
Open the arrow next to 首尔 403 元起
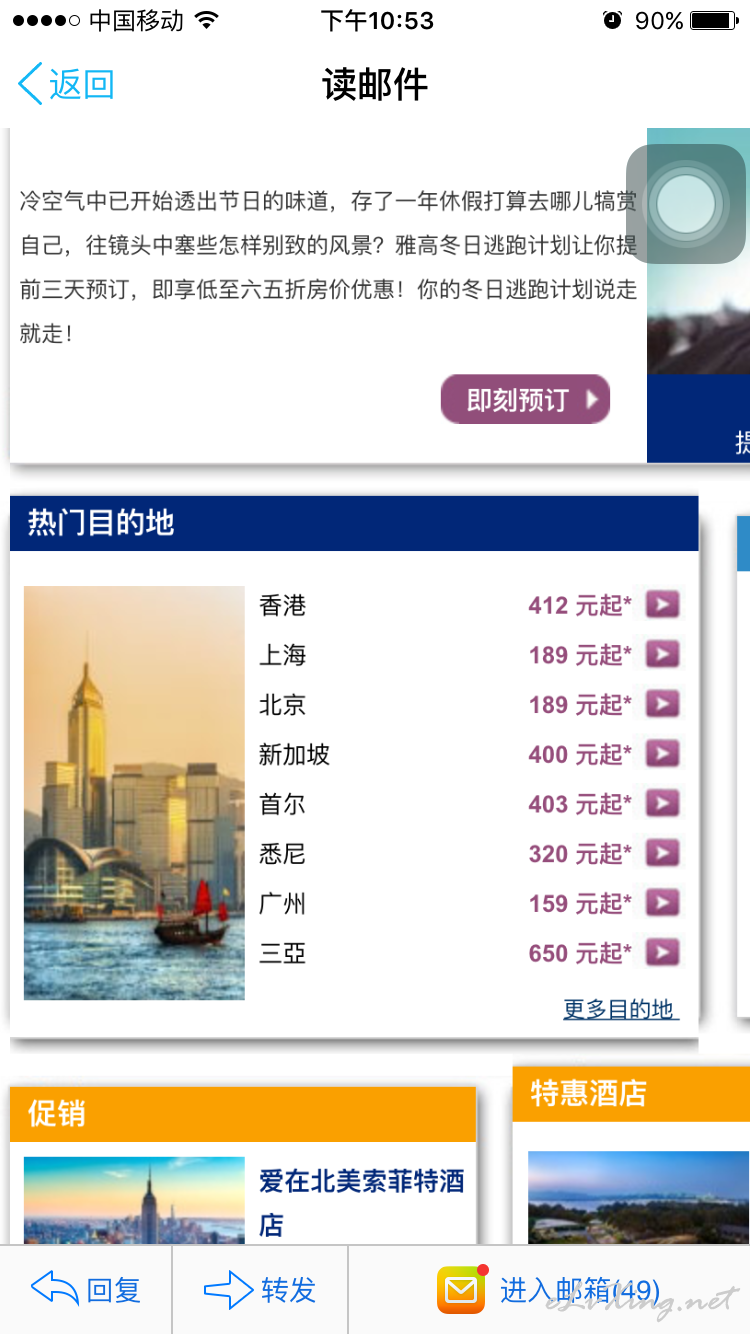point(662,804)
